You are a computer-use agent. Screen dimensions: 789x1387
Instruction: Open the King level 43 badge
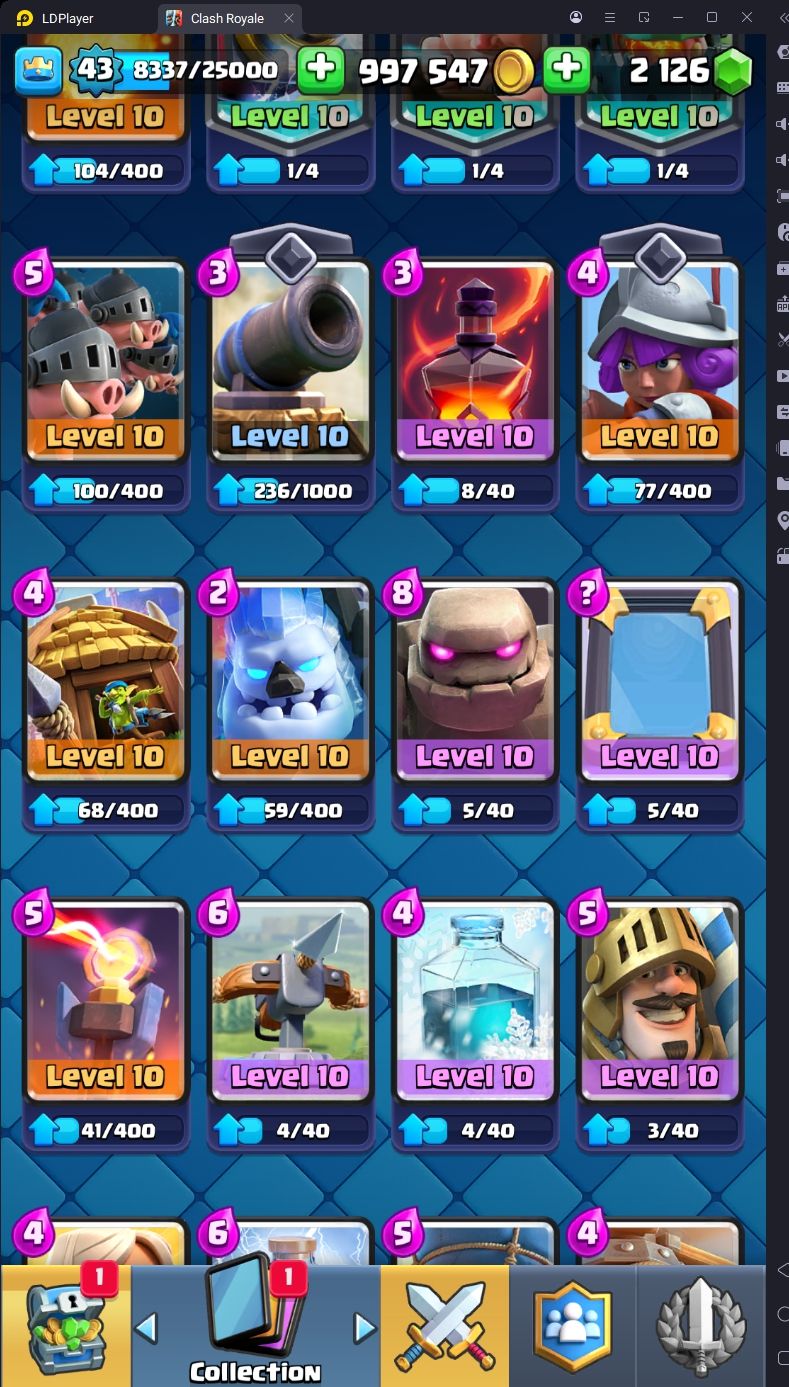pyautogui.click(x=95, y=70)
